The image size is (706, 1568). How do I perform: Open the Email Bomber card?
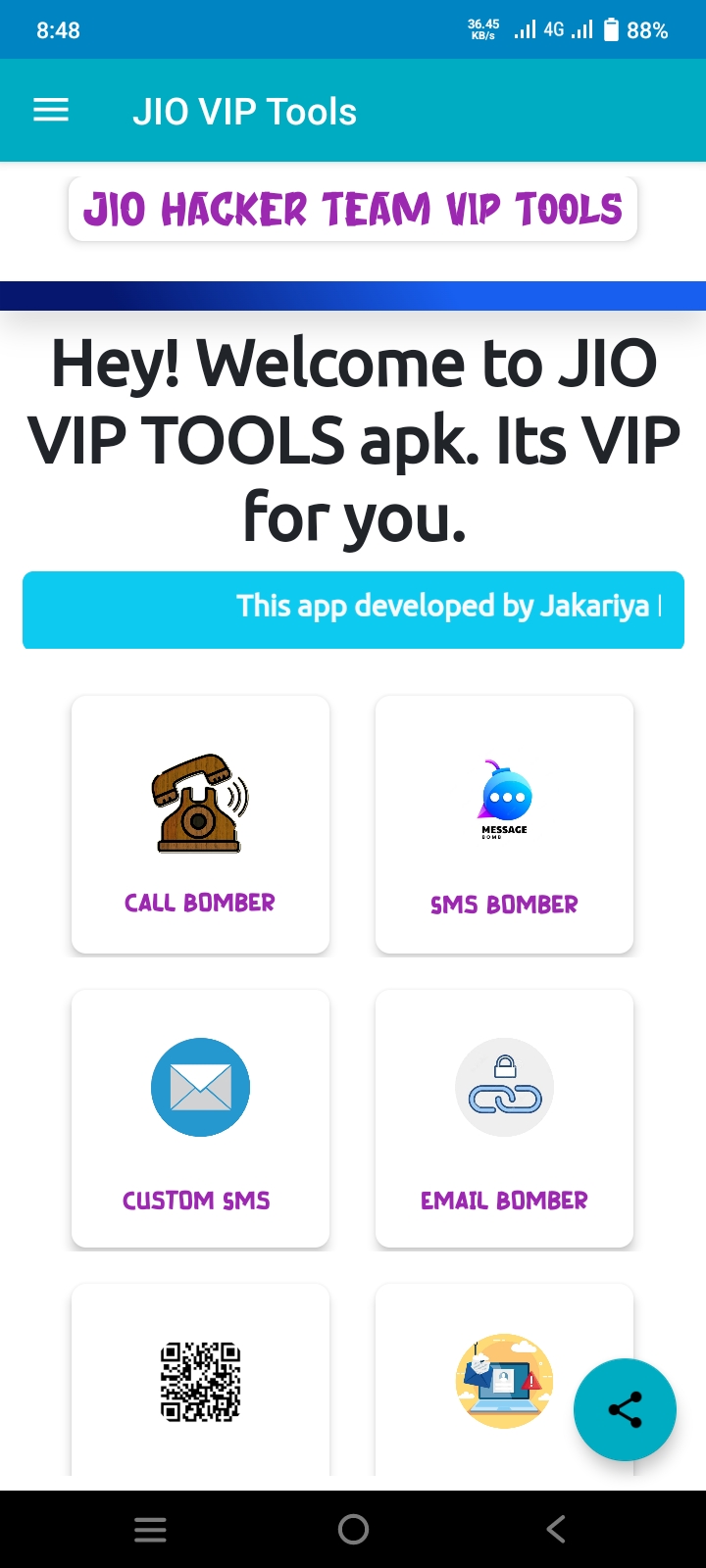(x=504, y=1118)
